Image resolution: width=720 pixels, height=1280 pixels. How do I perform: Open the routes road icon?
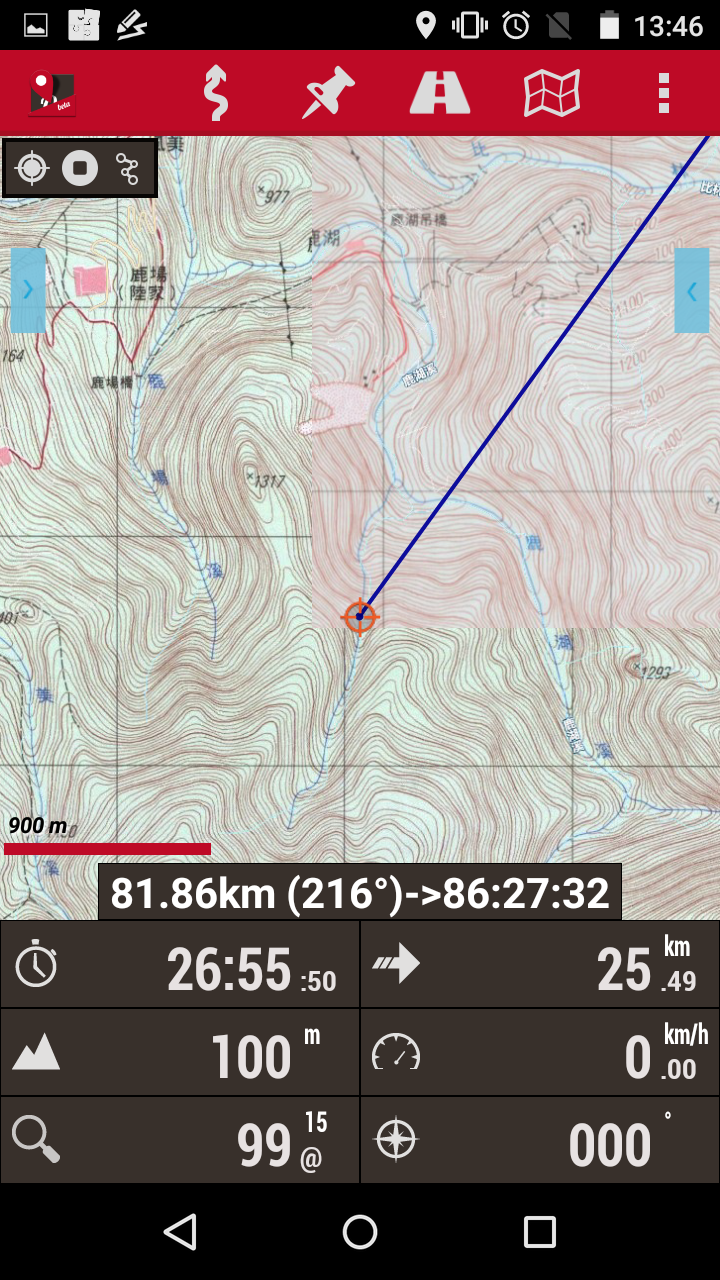[x=440, y=93]
